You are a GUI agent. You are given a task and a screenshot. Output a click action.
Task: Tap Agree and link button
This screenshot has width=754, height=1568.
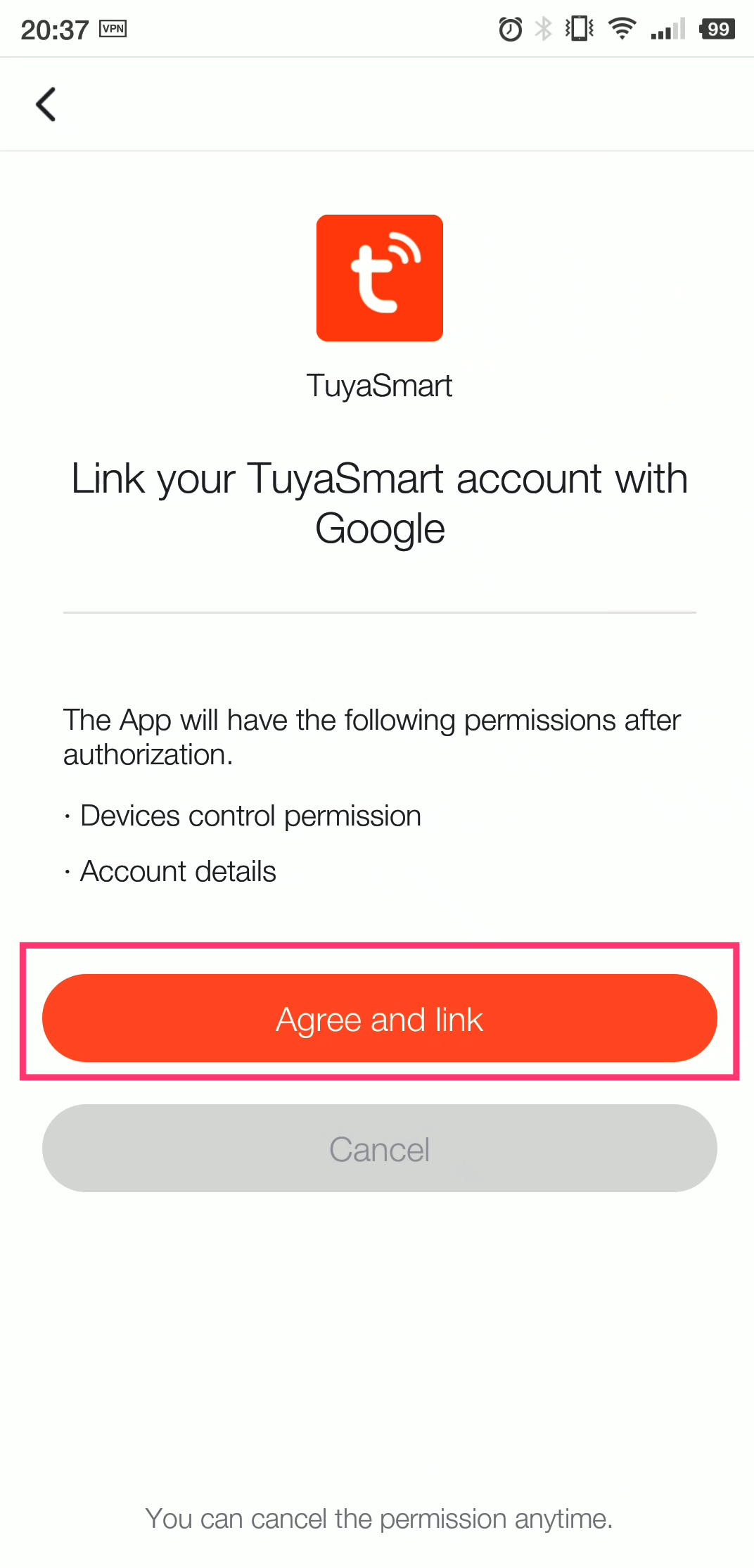380,1018
